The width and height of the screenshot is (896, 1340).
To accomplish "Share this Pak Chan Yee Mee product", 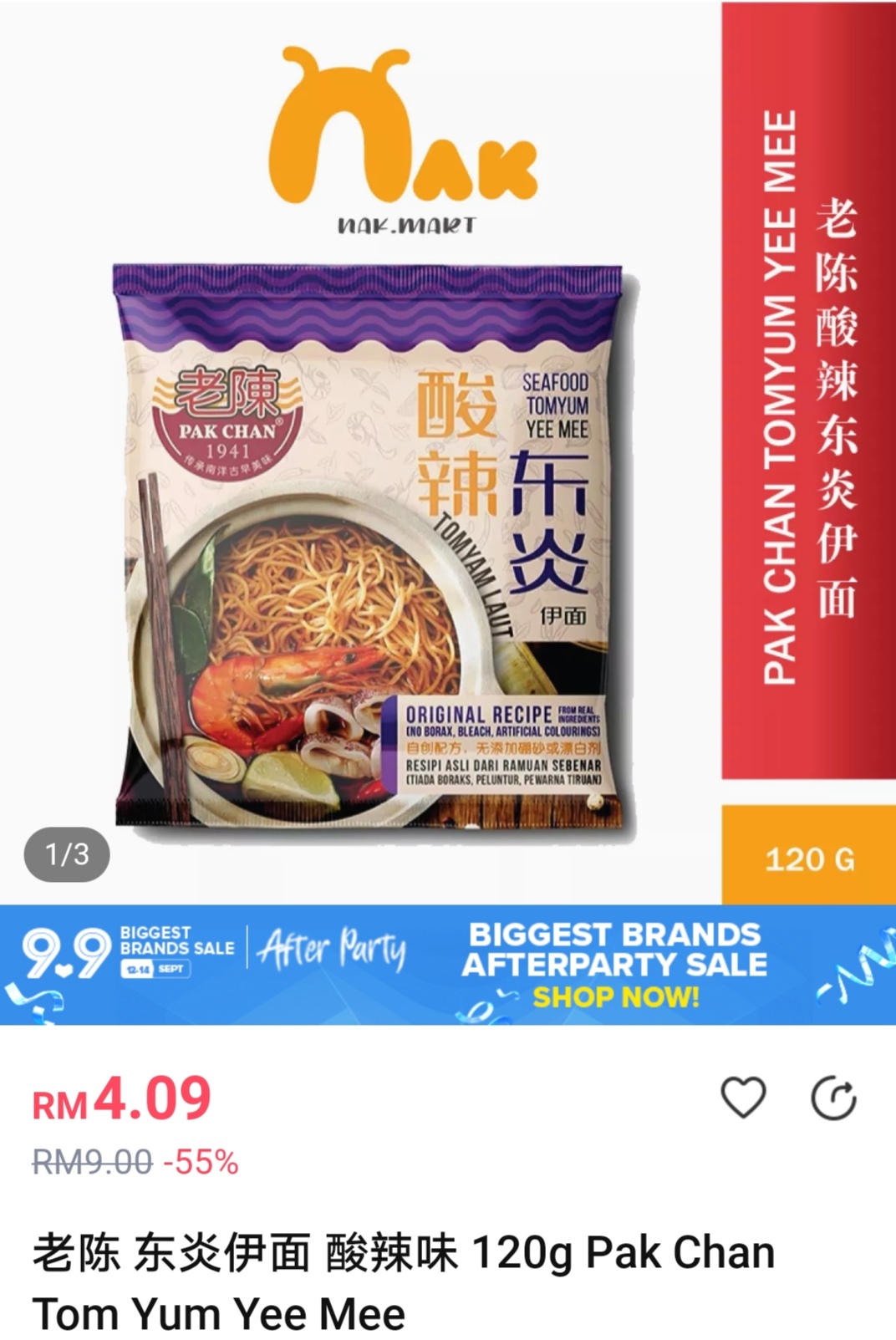I will [834, 1098].
